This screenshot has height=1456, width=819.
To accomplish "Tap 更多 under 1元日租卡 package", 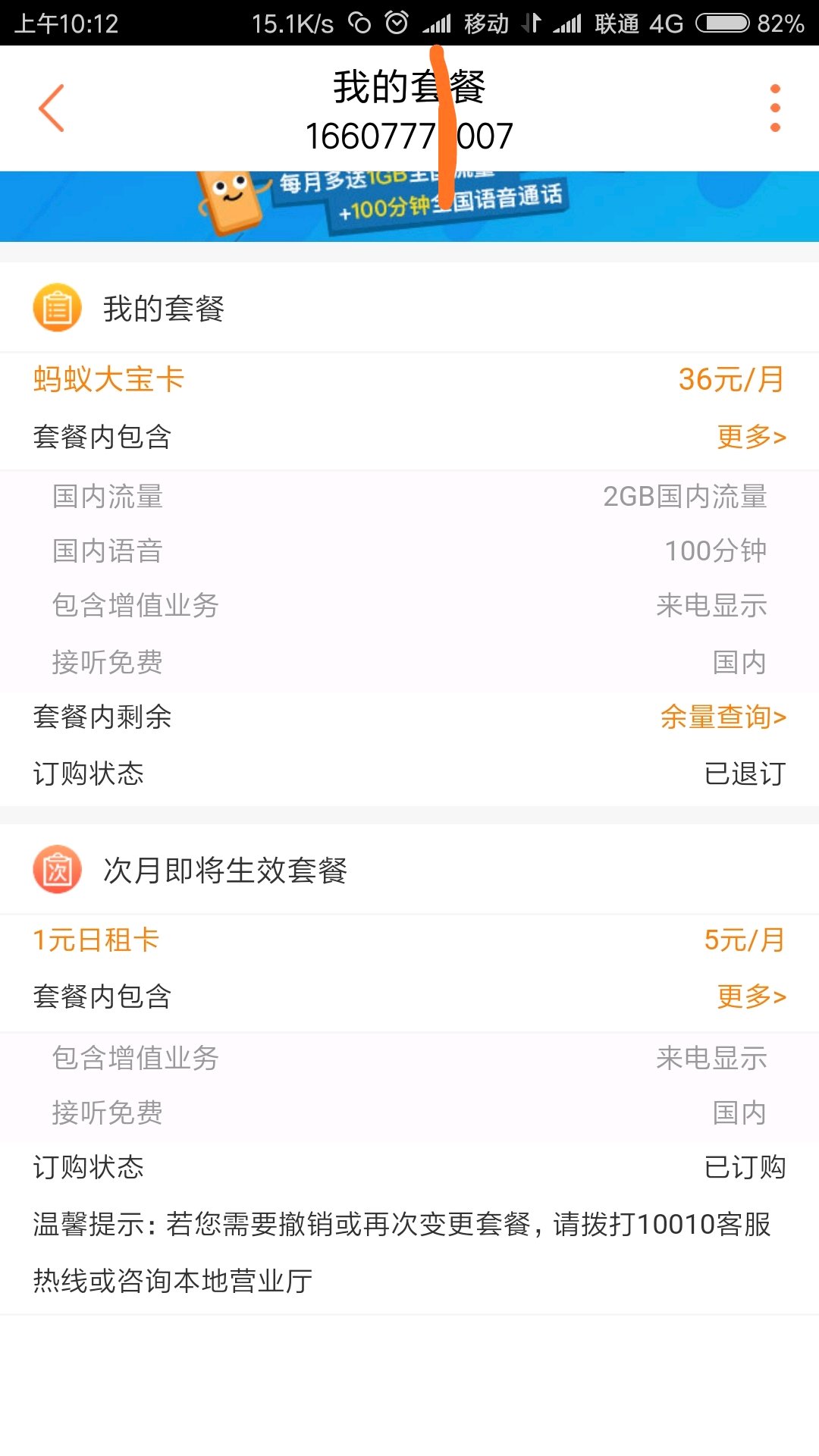I will point(751,996).
